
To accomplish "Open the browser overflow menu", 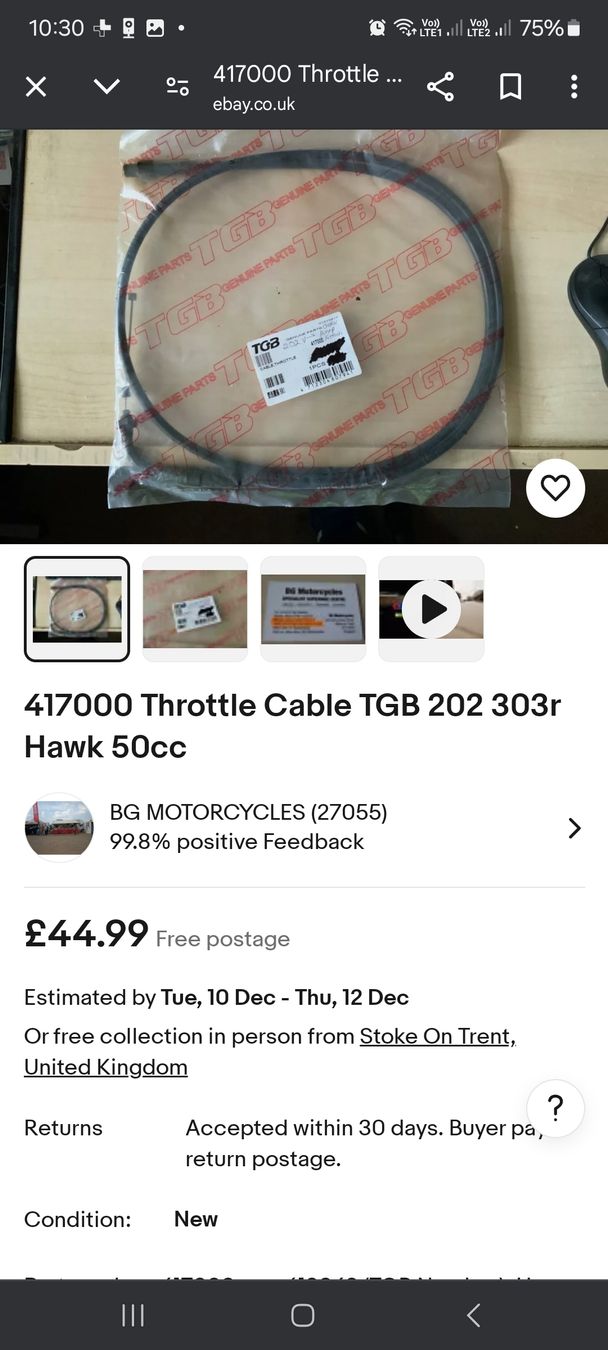I will pos(573,87).
